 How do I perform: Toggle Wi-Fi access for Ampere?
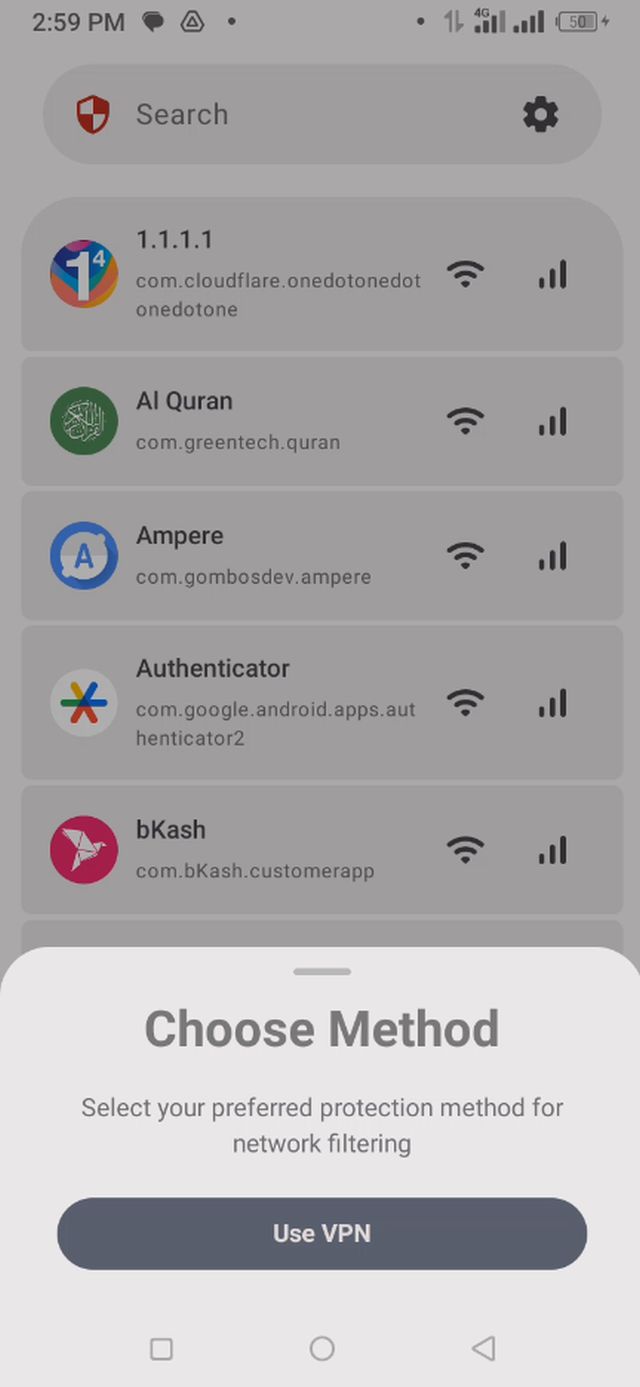coord(465,556)
